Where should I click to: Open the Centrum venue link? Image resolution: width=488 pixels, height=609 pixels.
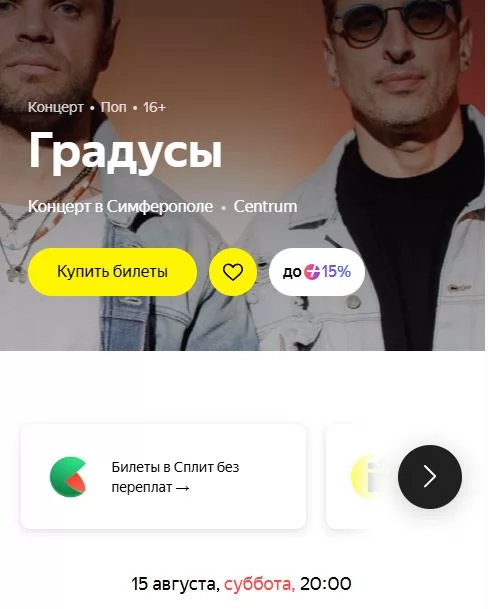pyautogui.click(x=265, y=206)
